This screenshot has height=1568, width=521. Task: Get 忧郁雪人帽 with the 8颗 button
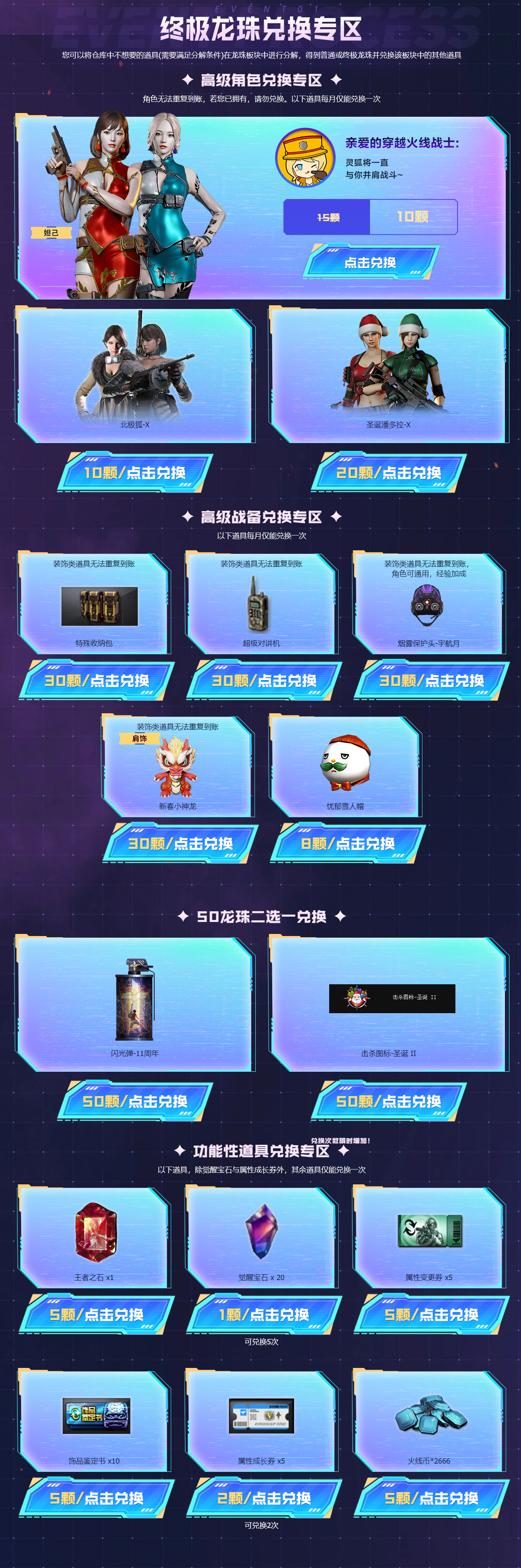point(348,843)
